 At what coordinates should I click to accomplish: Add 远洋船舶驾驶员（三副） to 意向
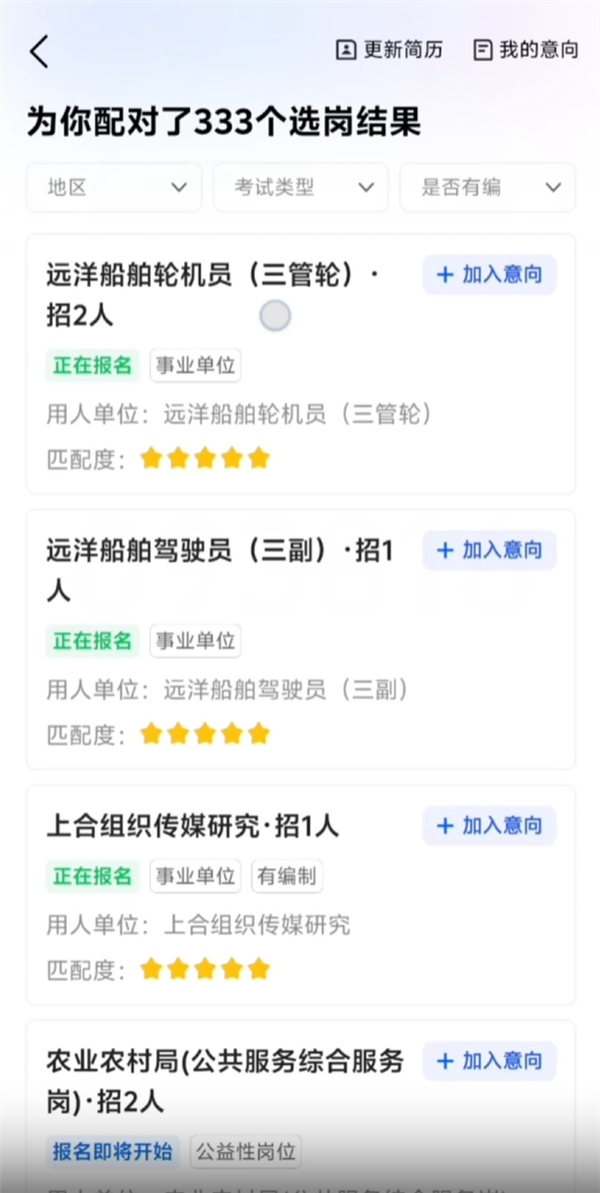pyautogui.click(x=489, y=550)
